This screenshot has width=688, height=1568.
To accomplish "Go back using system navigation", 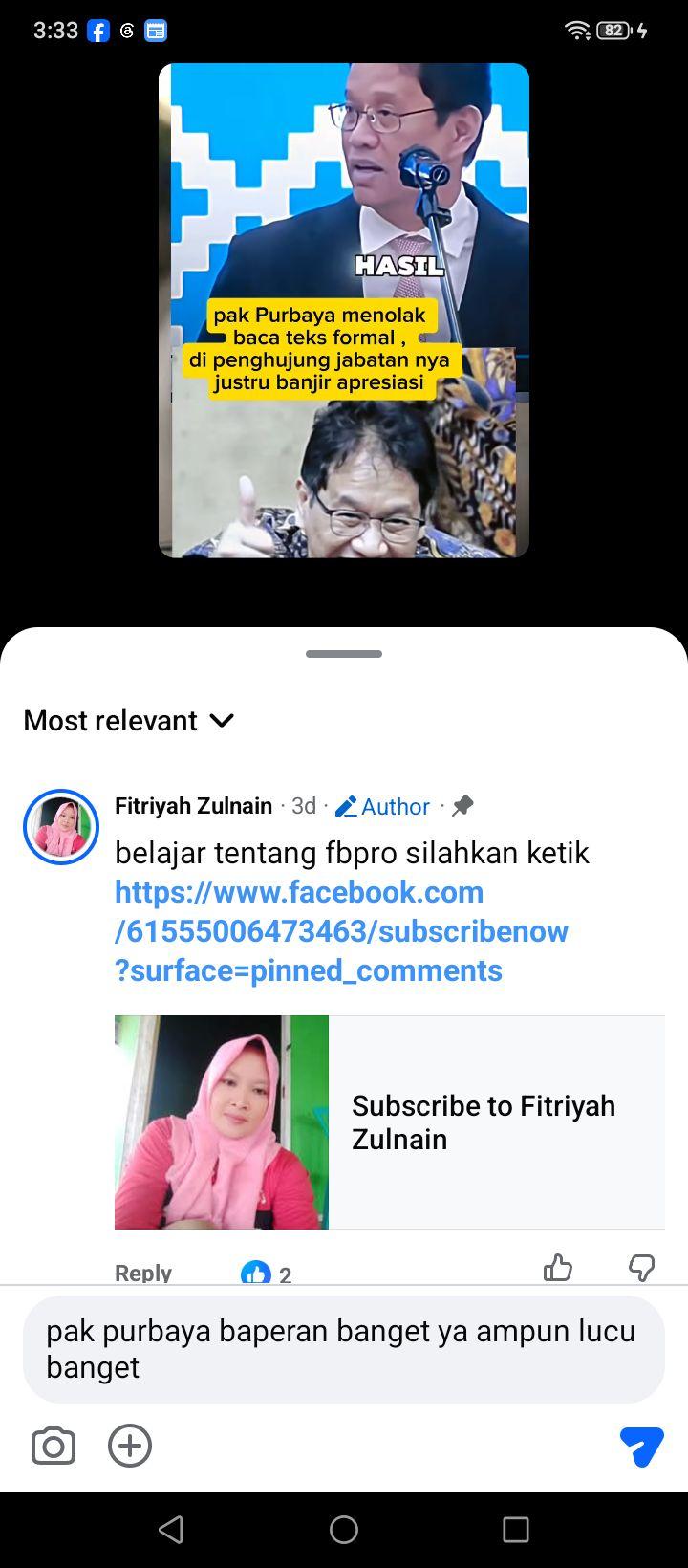I will (x=171, y=1530).
